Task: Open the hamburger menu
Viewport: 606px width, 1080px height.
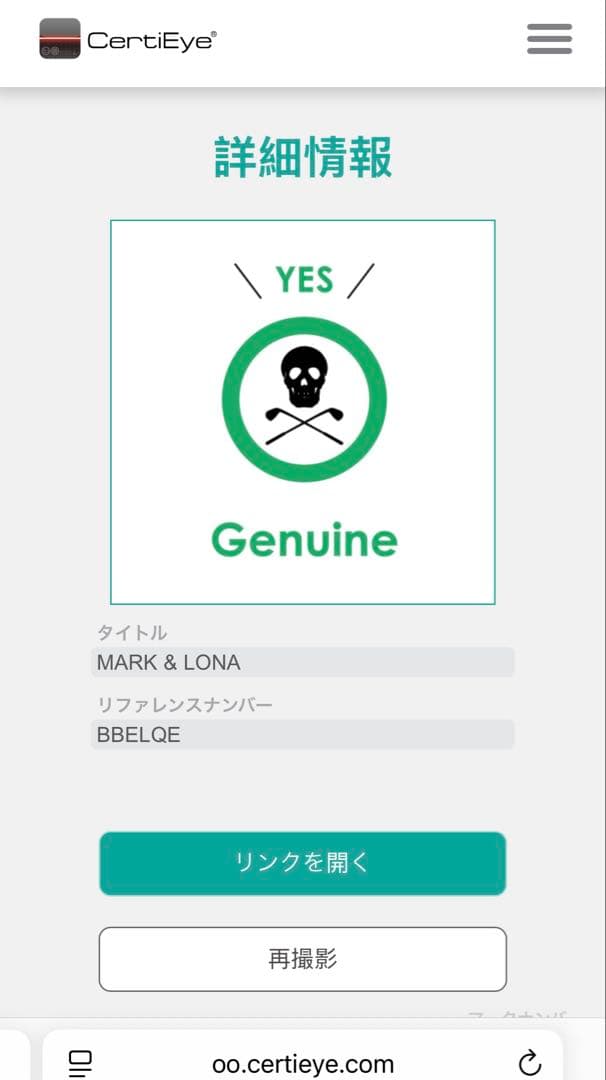Action: tap(549, 39)
